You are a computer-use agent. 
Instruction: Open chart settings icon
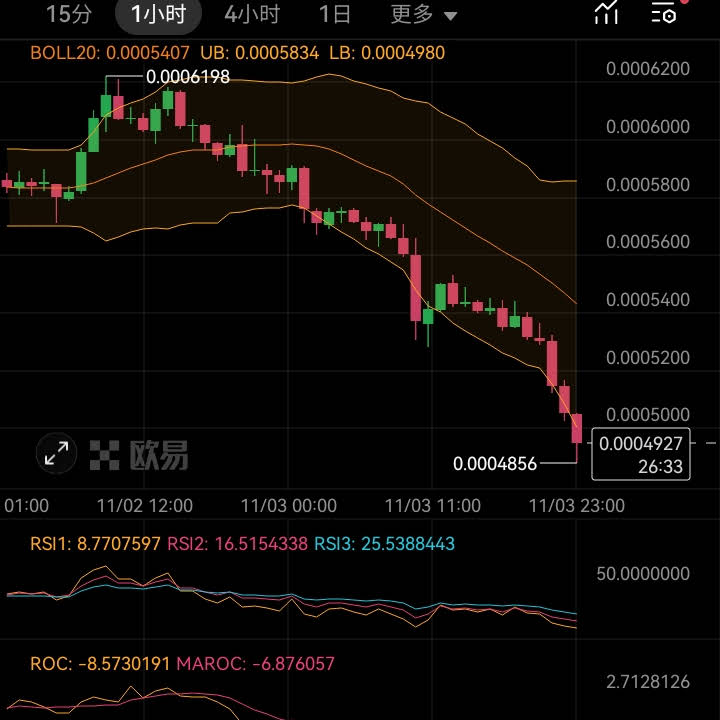(x=665, y=13)
